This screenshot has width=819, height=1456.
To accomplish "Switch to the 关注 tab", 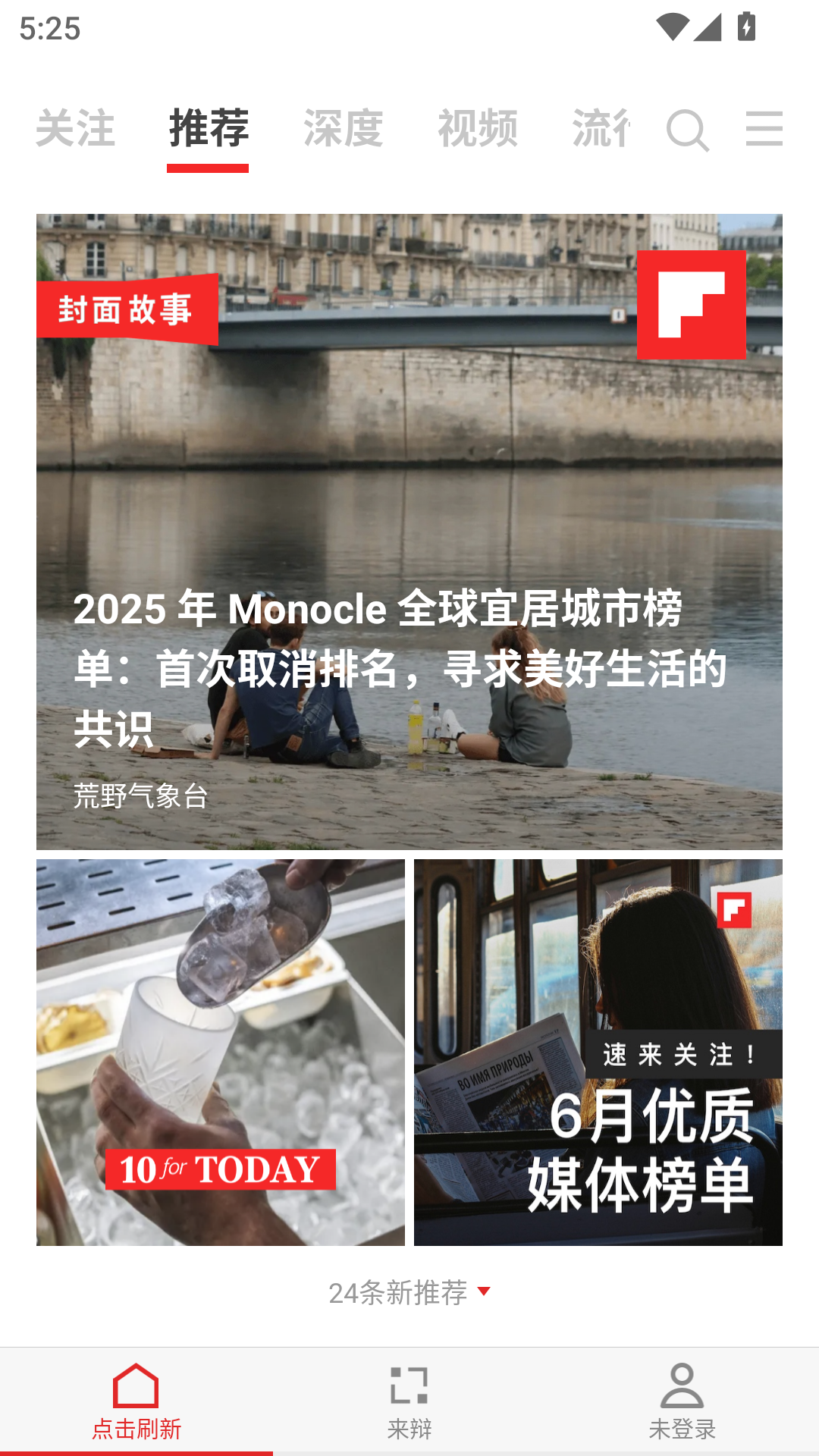I will coord(77,129).
